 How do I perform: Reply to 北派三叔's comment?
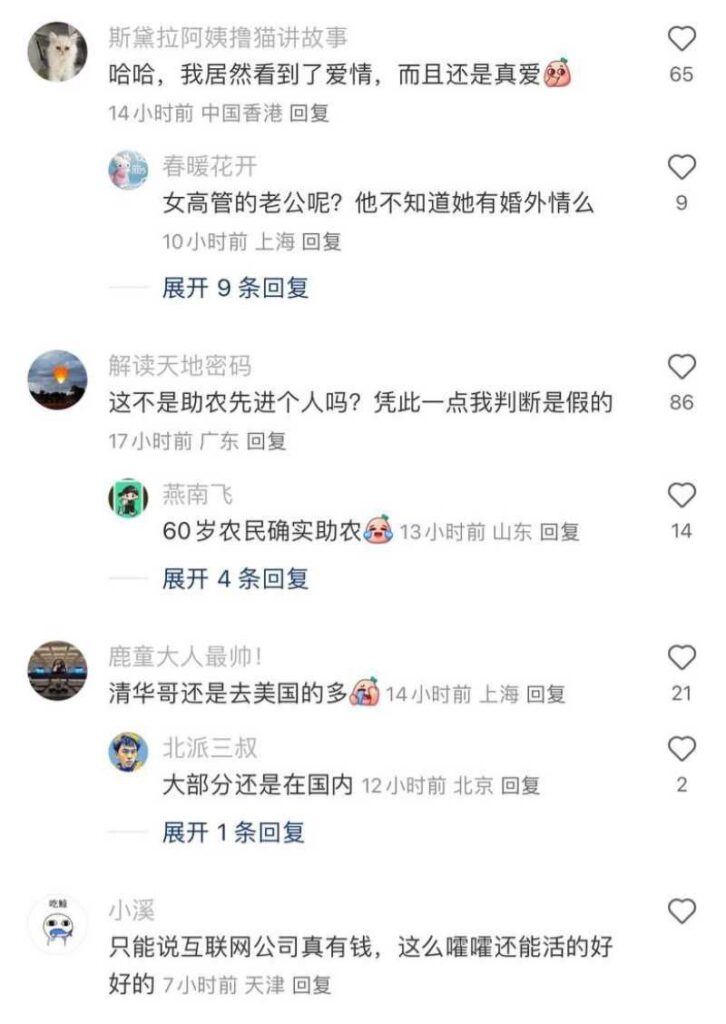(520, 786)
